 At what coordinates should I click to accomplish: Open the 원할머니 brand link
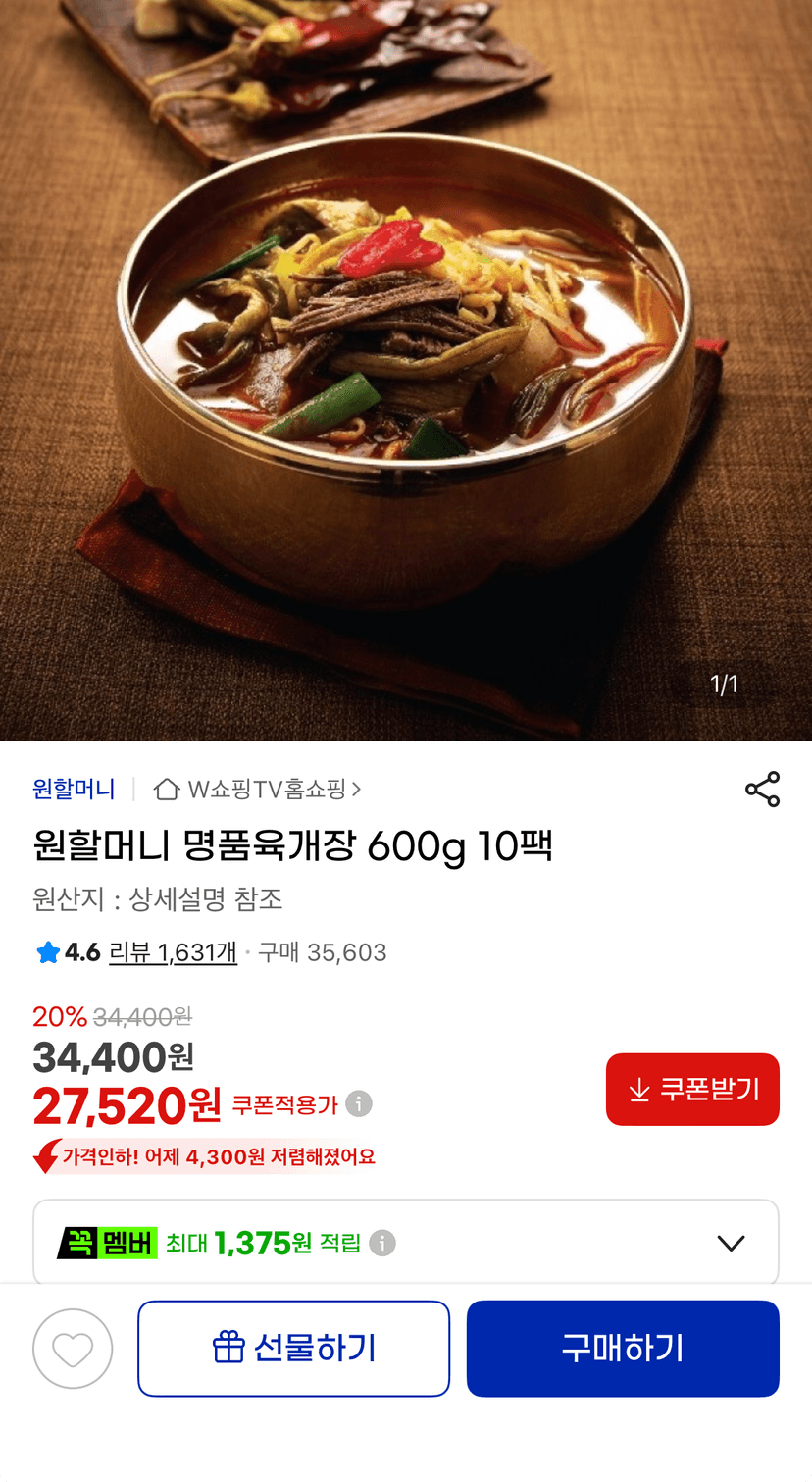click(74, 789)
